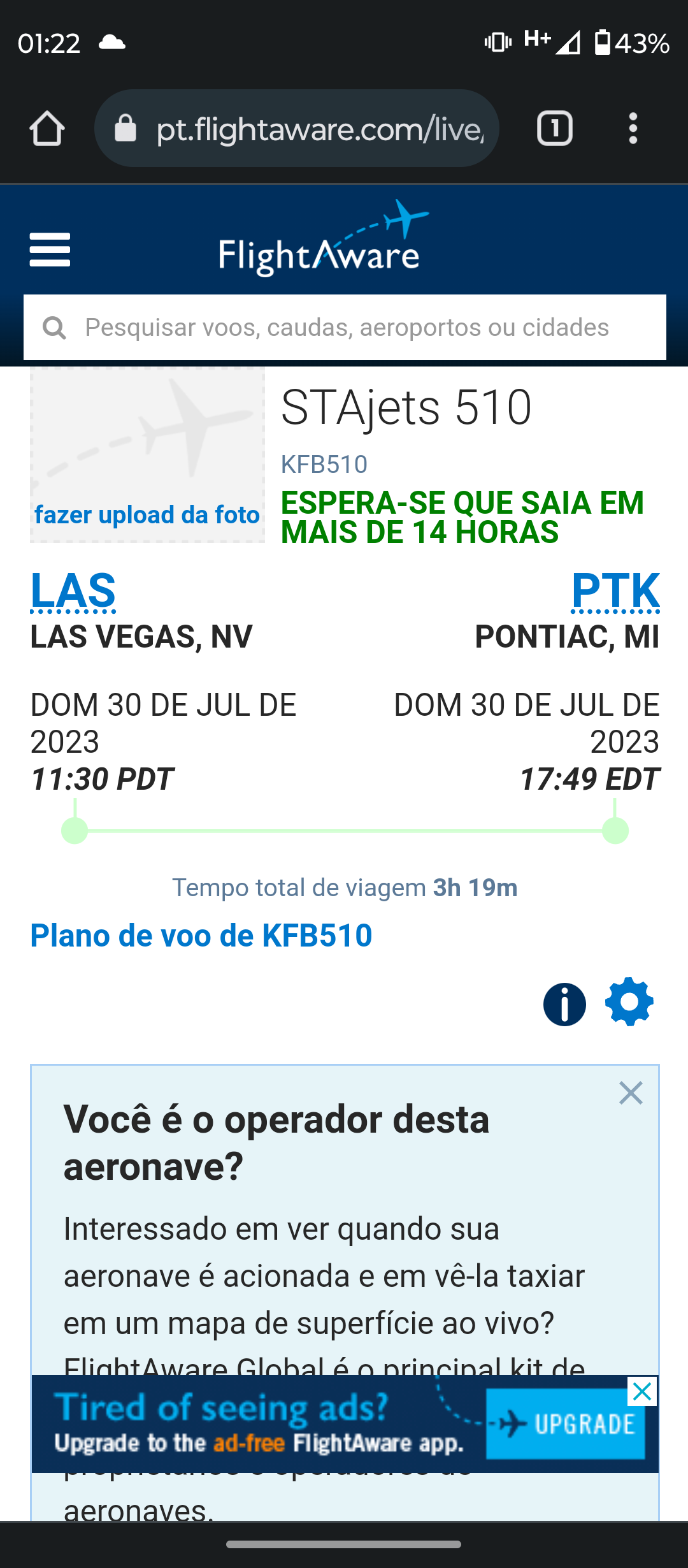Open 'Plano de voo de KFB510' link
The width and height of the screenshot is (688, 1568).
(201, 936)
